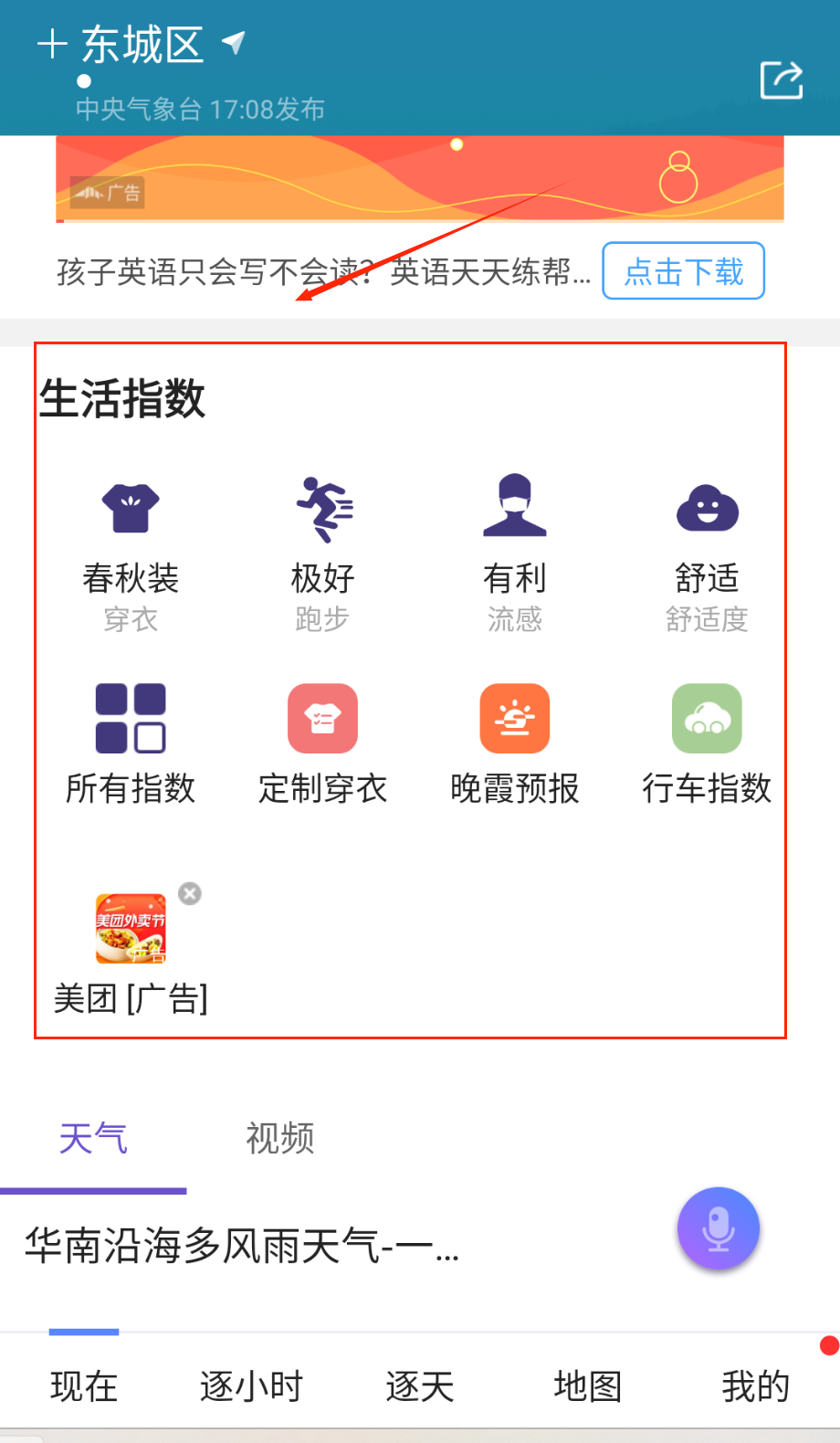Viewport: 840px width, 1443px height.
Task: Dismiss the 美团 ad tile
Action: pyautogui.click(x=190, y=893)
